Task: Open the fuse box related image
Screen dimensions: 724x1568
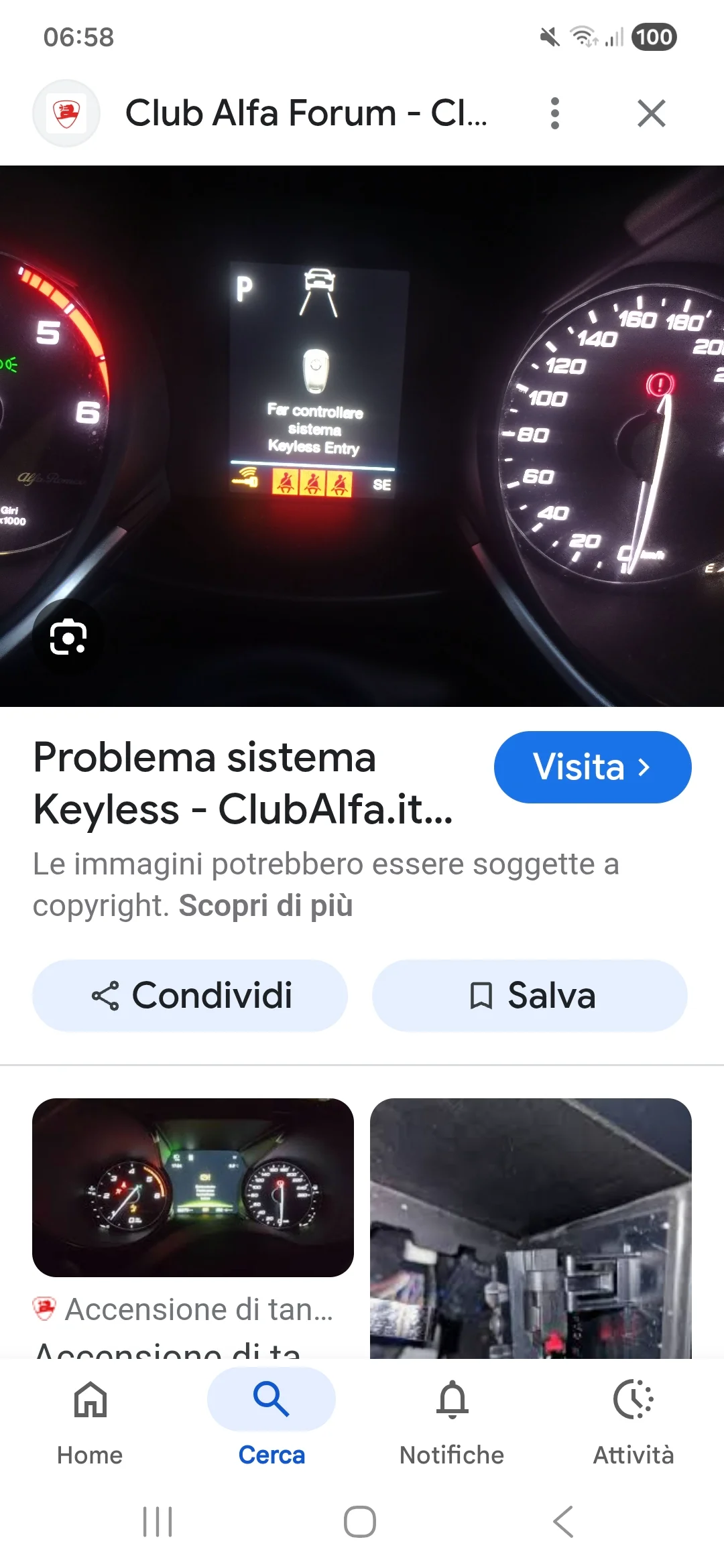Action: coord(530,1228)
